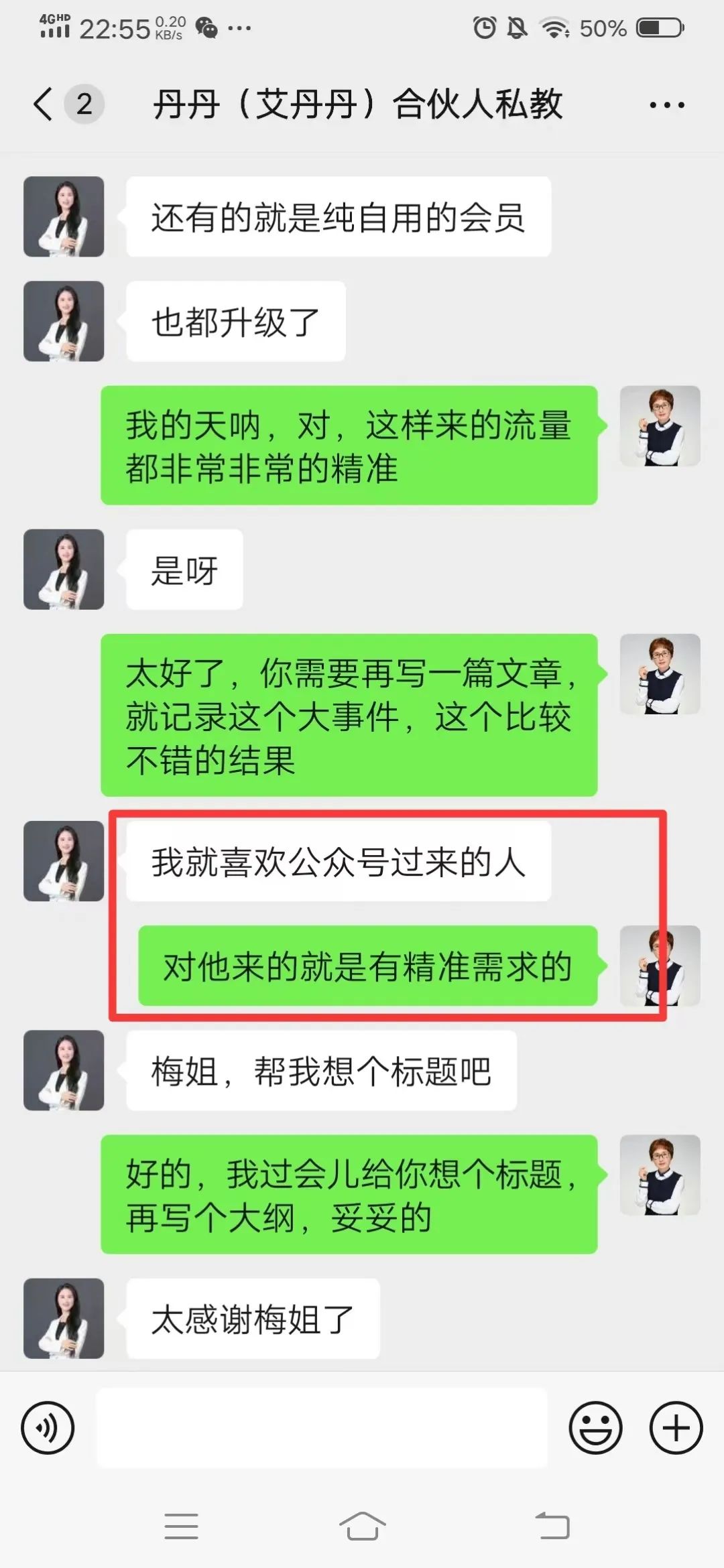
Task: Go back to the chat list
Action: pyautogui.click(x=44, y=105)
